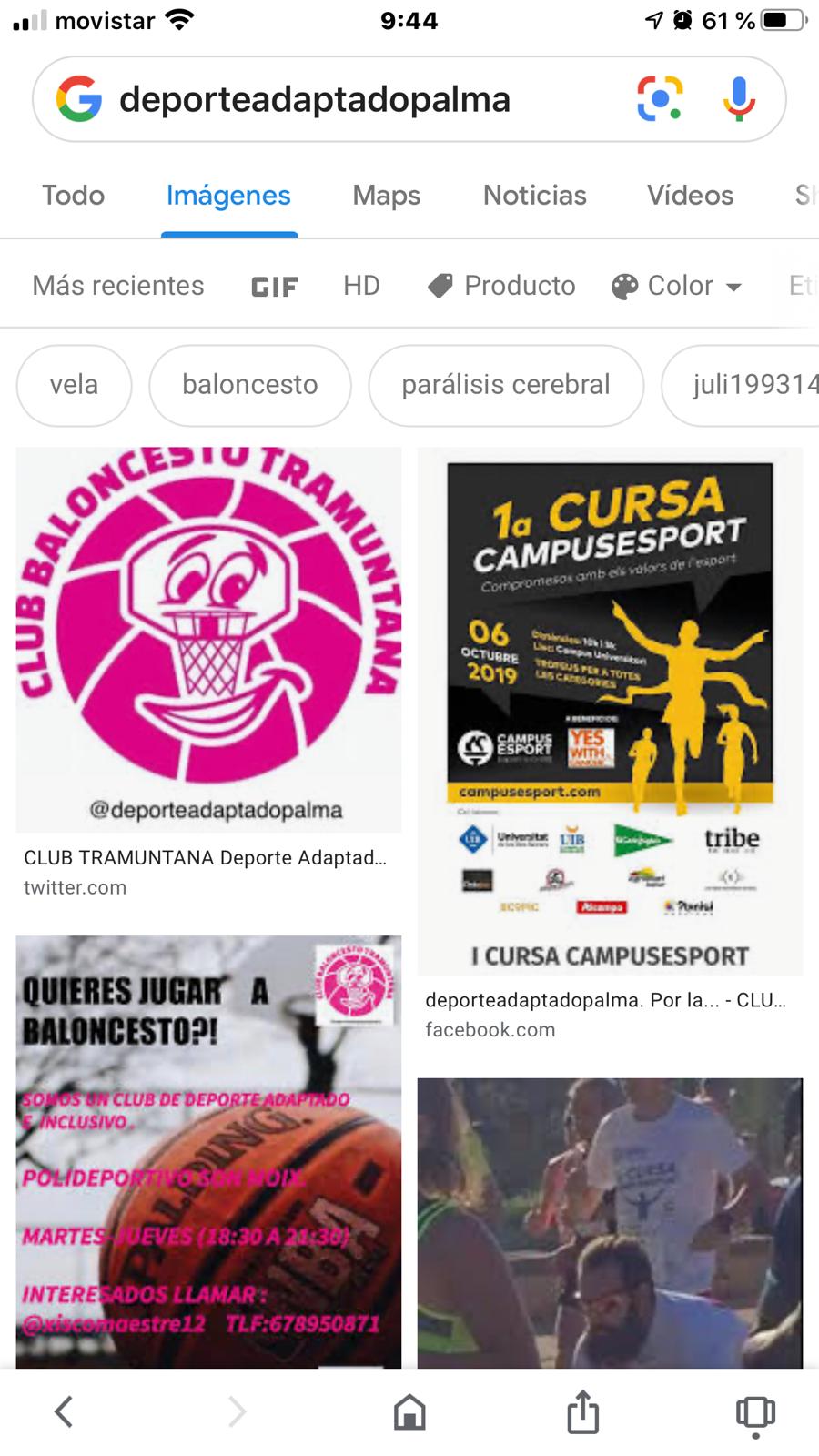Image resolution: width=819 pixels, height=1456 pixels.
Task: Select the vela suggestion chip
Action: (74, 385)
